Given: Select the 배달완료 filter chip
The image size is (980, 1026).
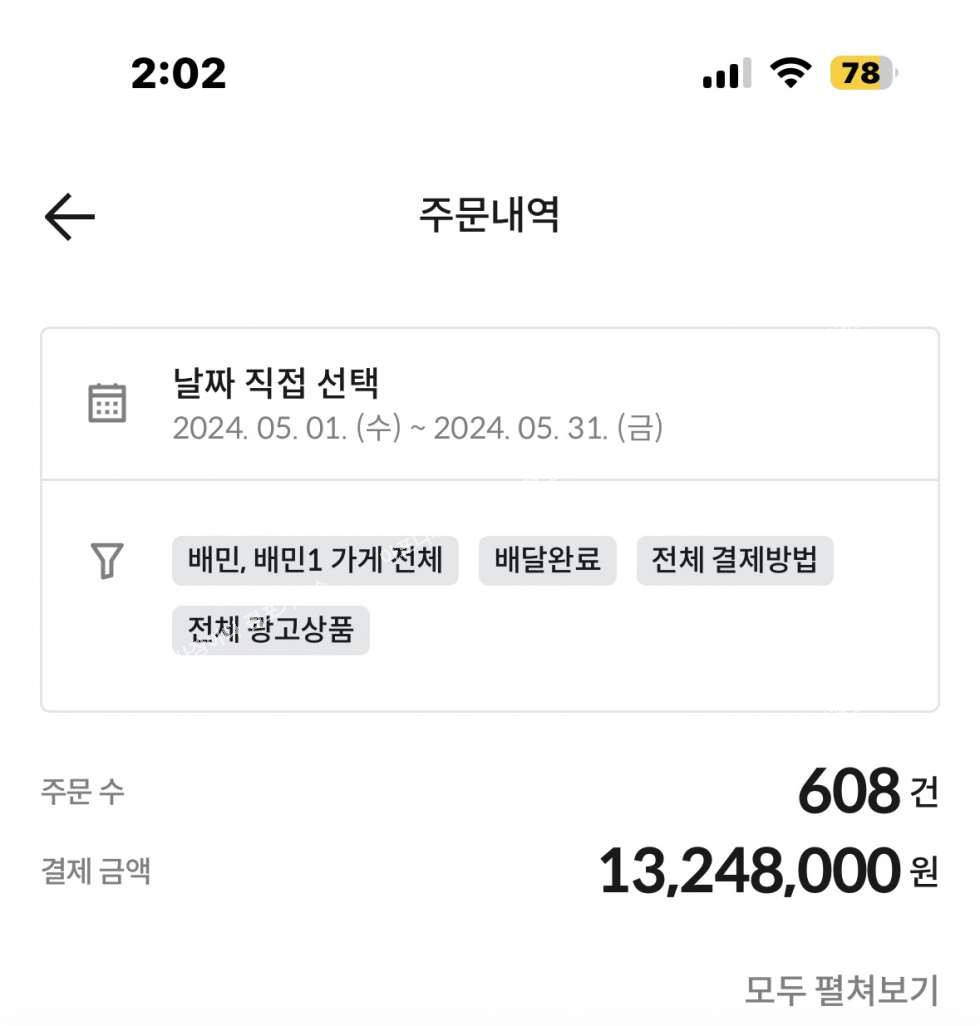Looking at the screenshot, I should coord(547,560).
